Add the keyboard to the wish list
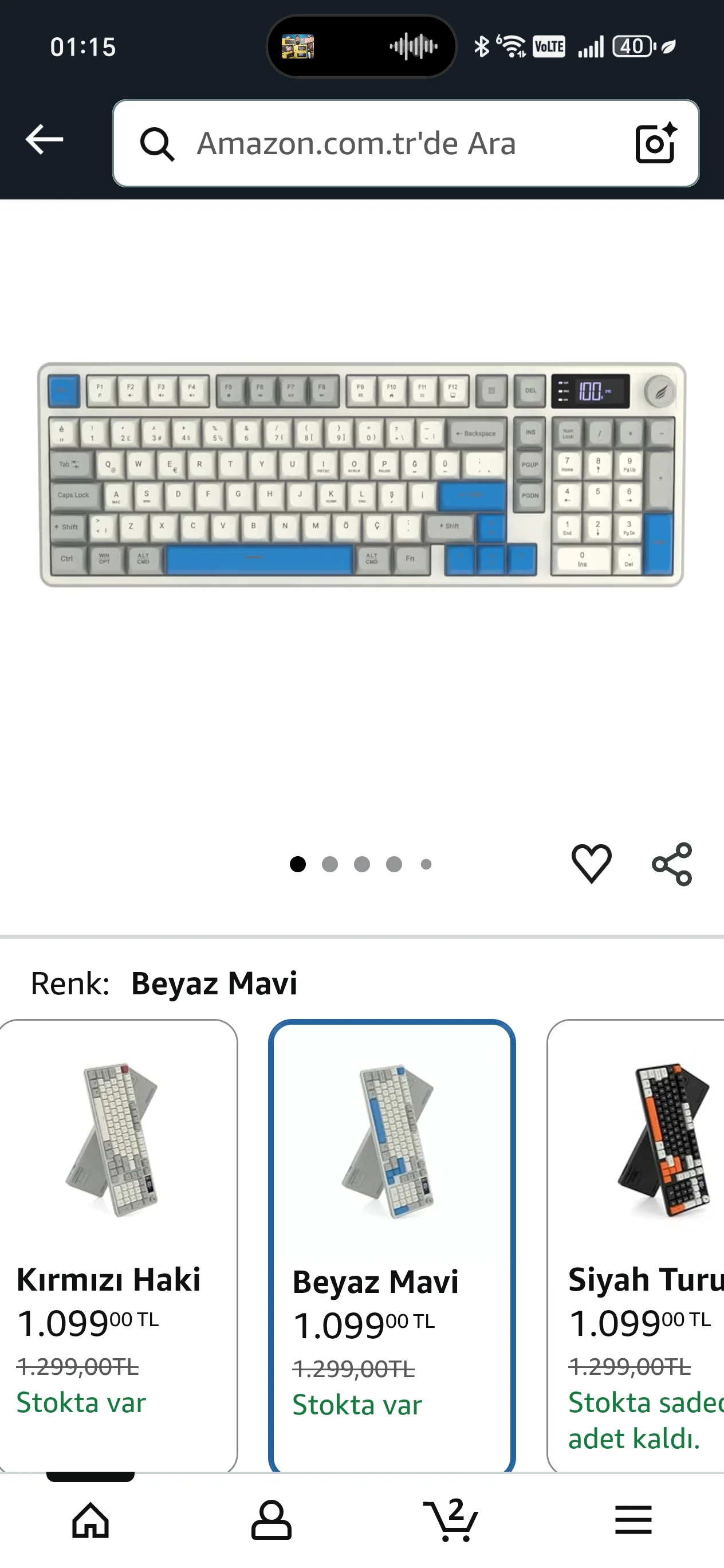This screenshot has height=1568, width=724. coord(591,863)
